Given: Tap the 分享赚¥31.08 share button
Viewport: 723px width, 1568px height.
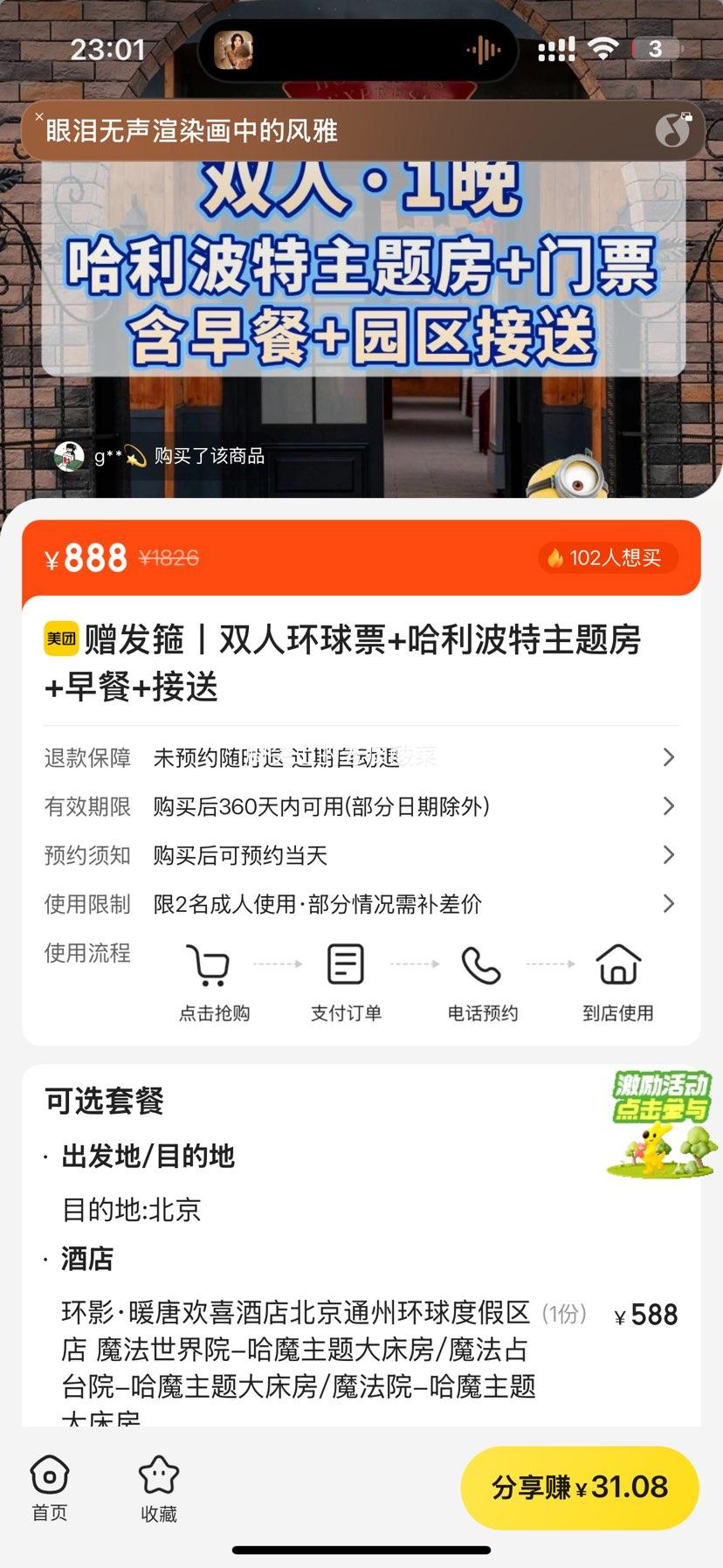Looking at the screenshot, I should 579,1487.
